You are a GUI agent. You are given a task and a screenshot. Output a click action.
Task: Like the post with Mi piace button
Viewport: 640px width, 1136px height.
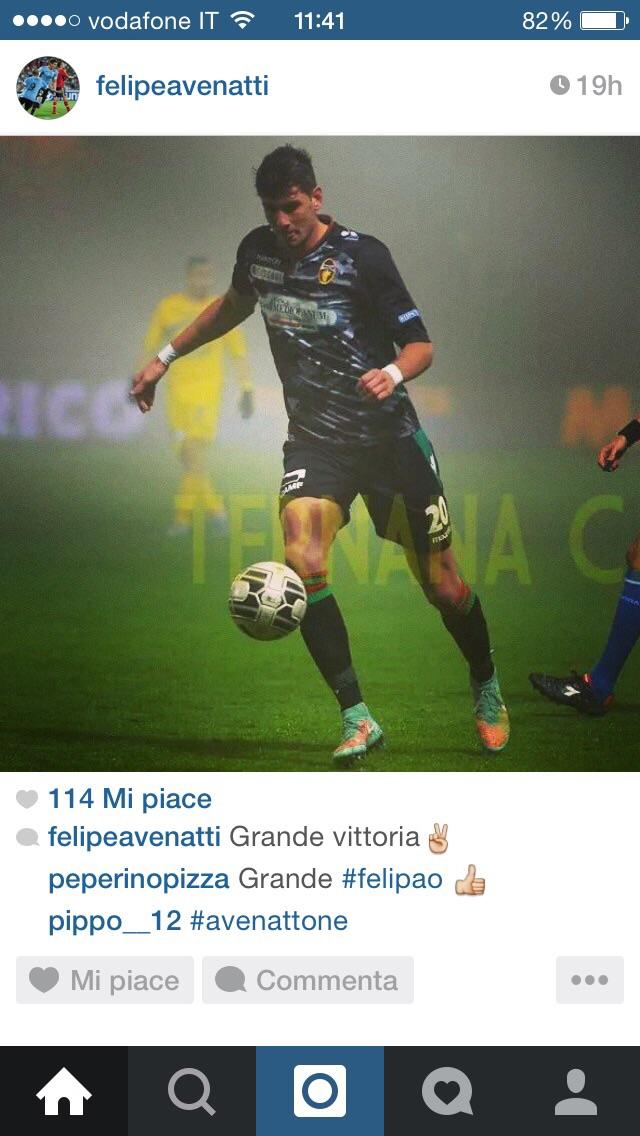[x=105, y=980]
